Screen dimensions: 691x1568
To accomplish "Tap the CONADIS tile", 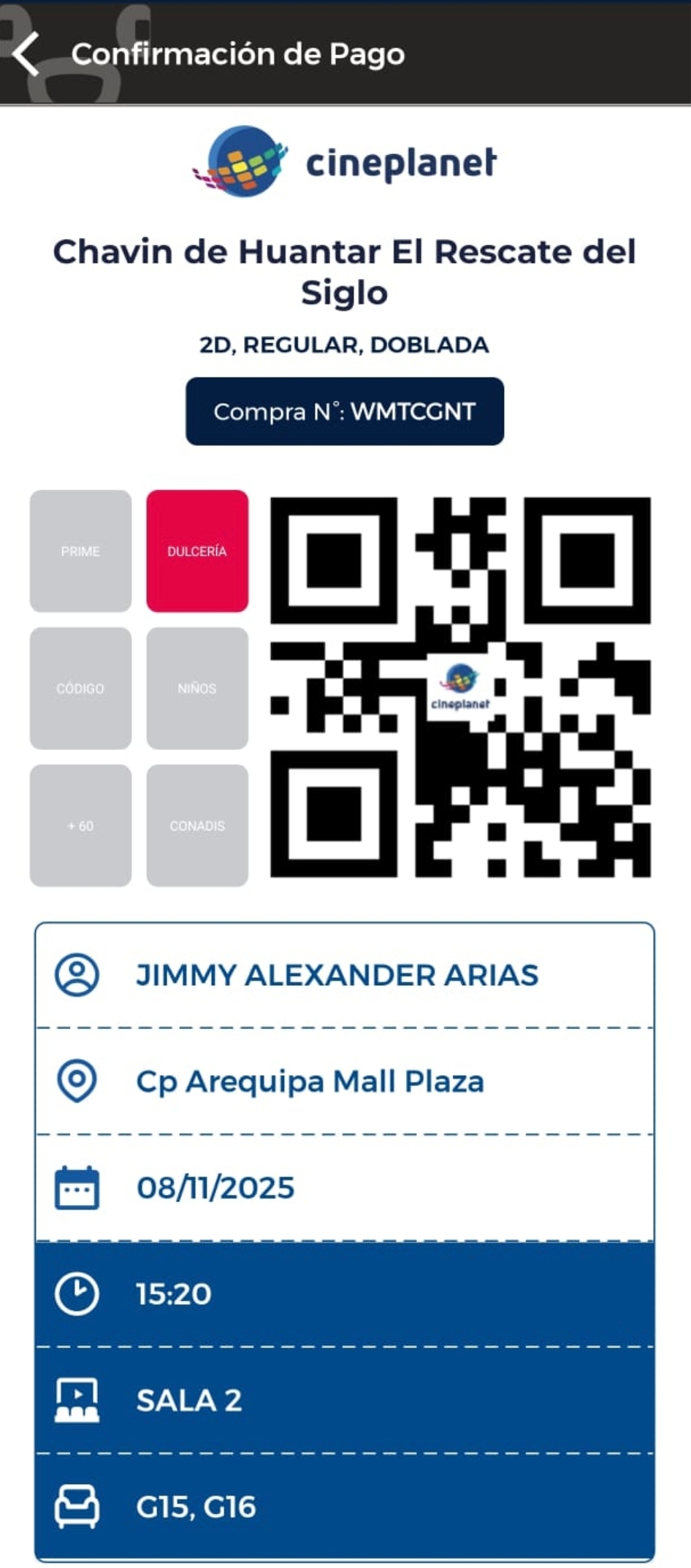I will coord(197,825).
